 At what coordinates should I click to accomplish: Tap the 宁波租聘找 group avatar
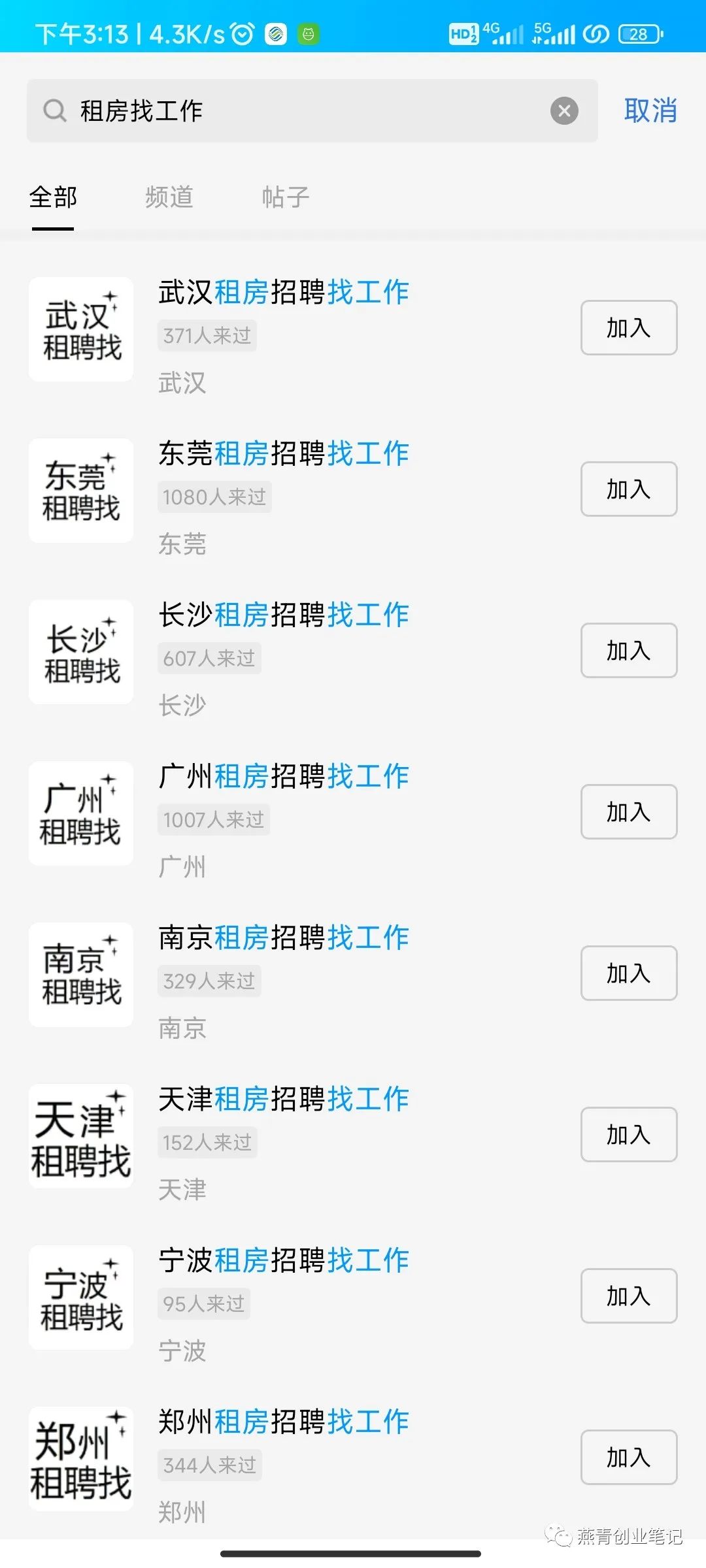80,1298
